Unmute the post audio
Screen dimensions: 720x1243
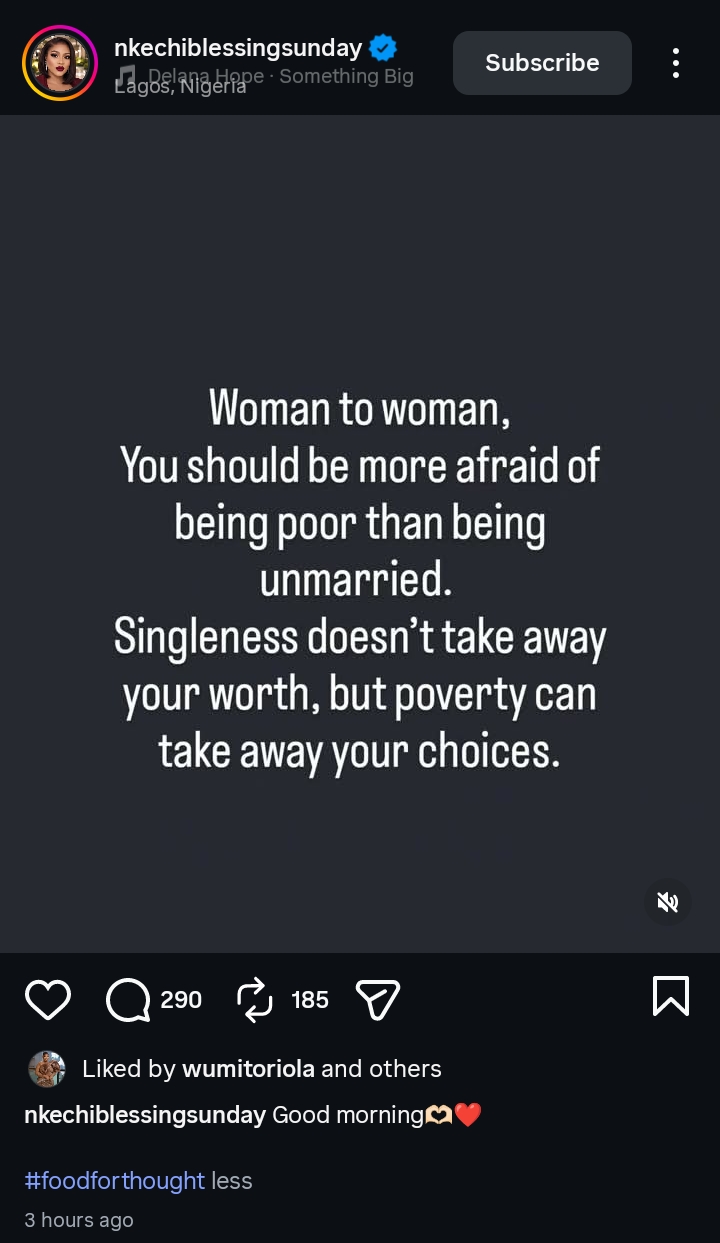(667, 903)
